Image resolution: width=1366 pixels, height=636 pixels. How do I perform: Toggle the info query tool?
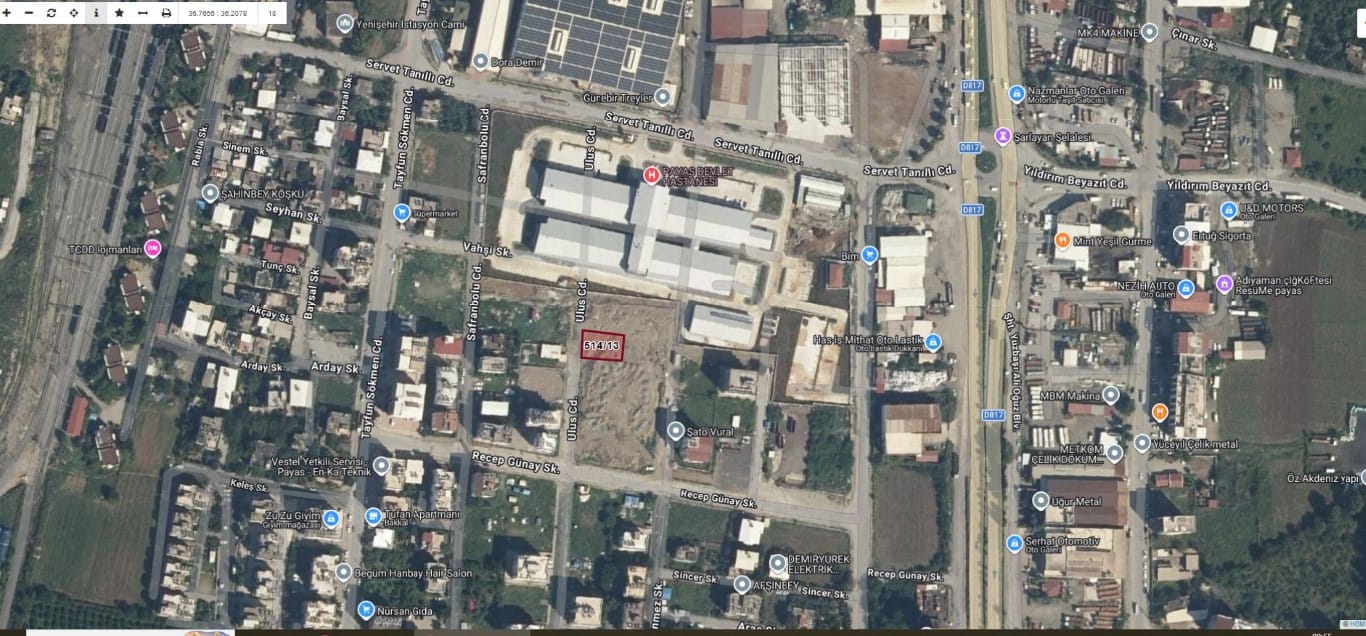pos(96,13)
